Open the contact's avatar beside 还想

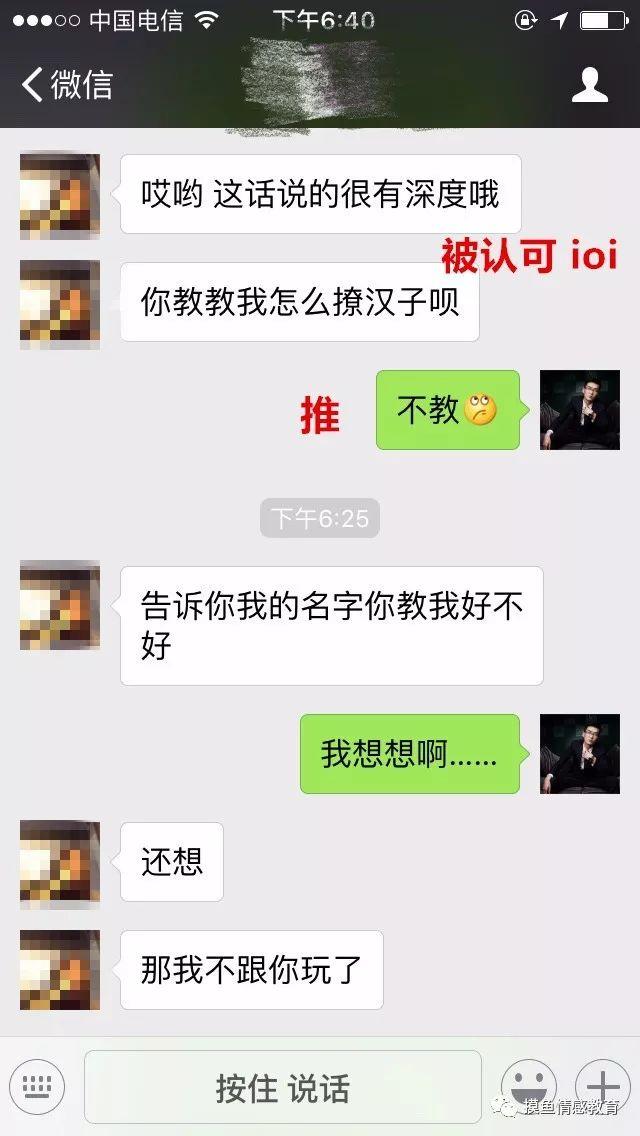tap(60, 862)
